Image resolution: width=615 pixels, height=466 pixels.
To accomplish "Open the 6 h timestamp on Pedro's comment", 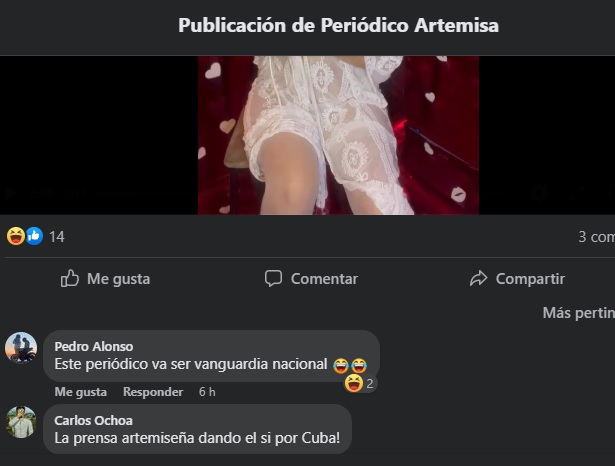I will [x=207, y=392].
